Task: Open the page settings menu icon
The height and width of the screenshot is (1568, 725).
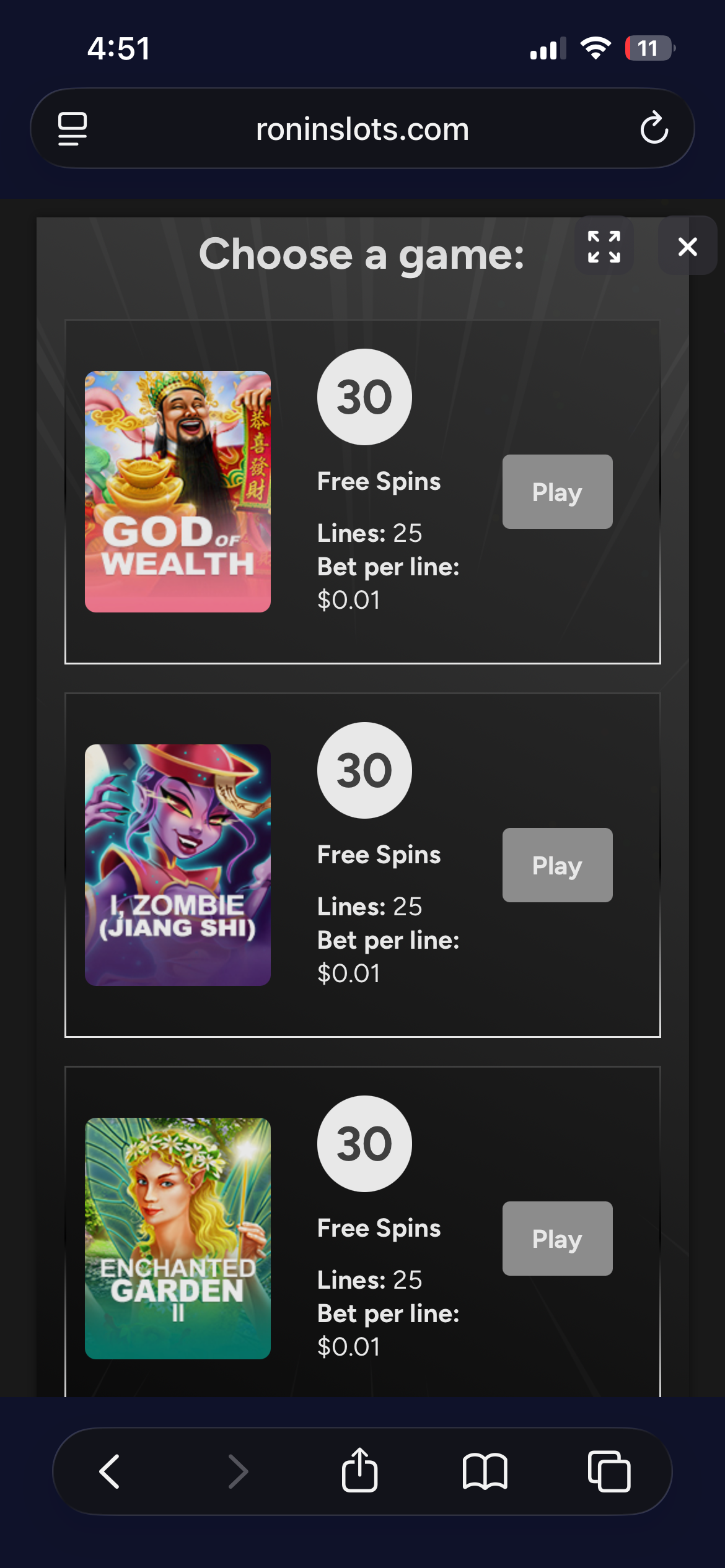Action: (72, 129)
